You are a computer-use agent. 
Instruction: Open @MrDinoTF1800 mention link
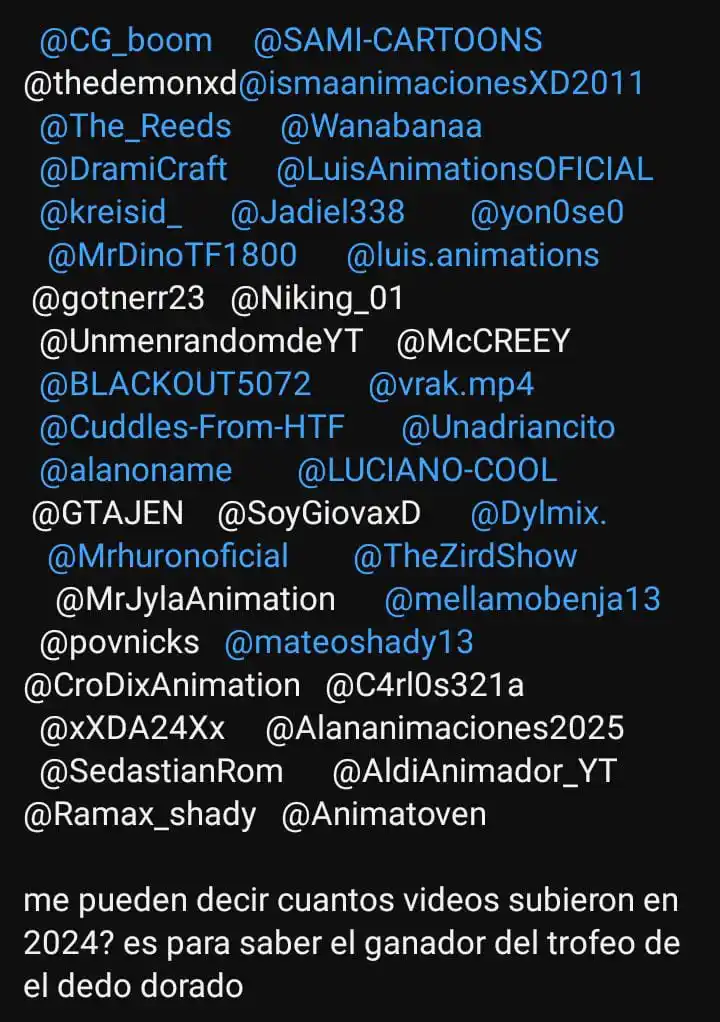pyautogui.click(x=172, y=256)
